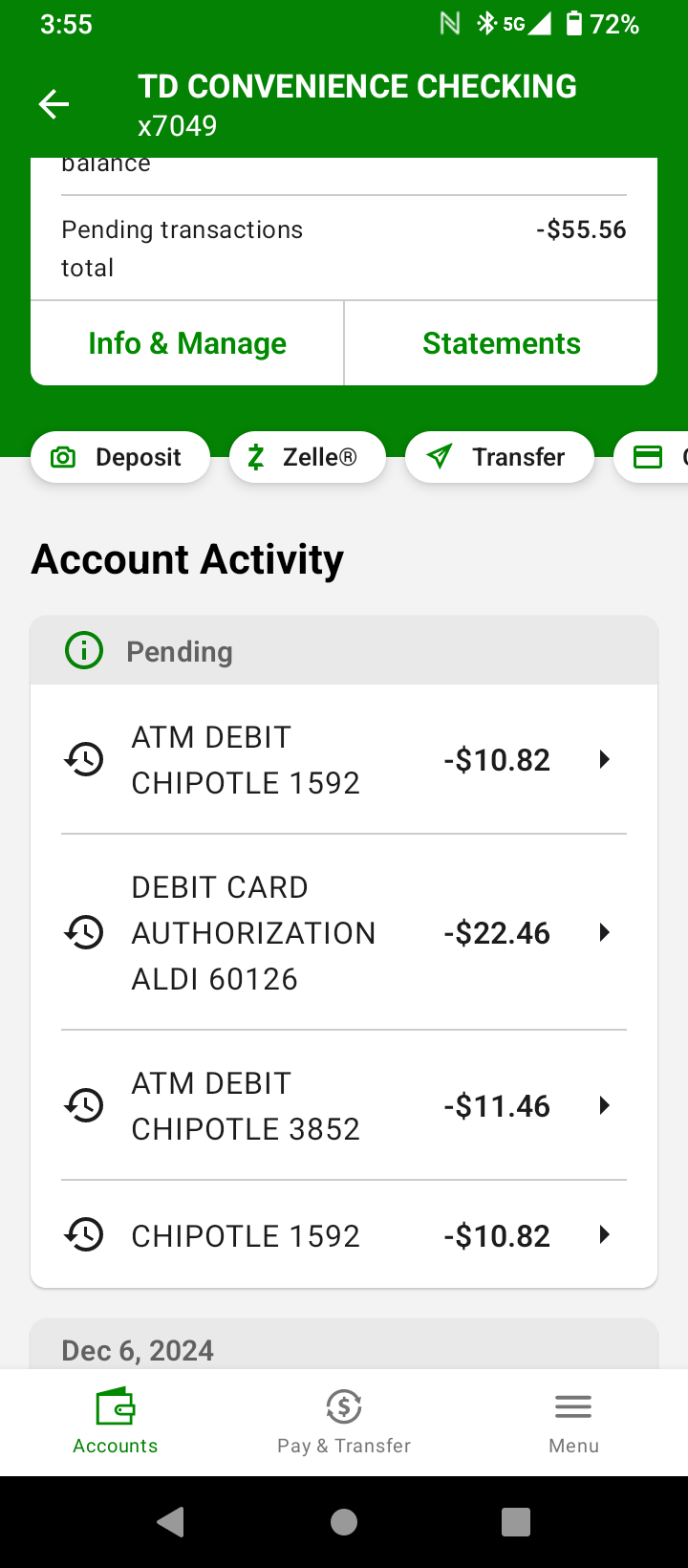Start a Transfer
This screenshot has height=1568, width=688.
point(499,457)
